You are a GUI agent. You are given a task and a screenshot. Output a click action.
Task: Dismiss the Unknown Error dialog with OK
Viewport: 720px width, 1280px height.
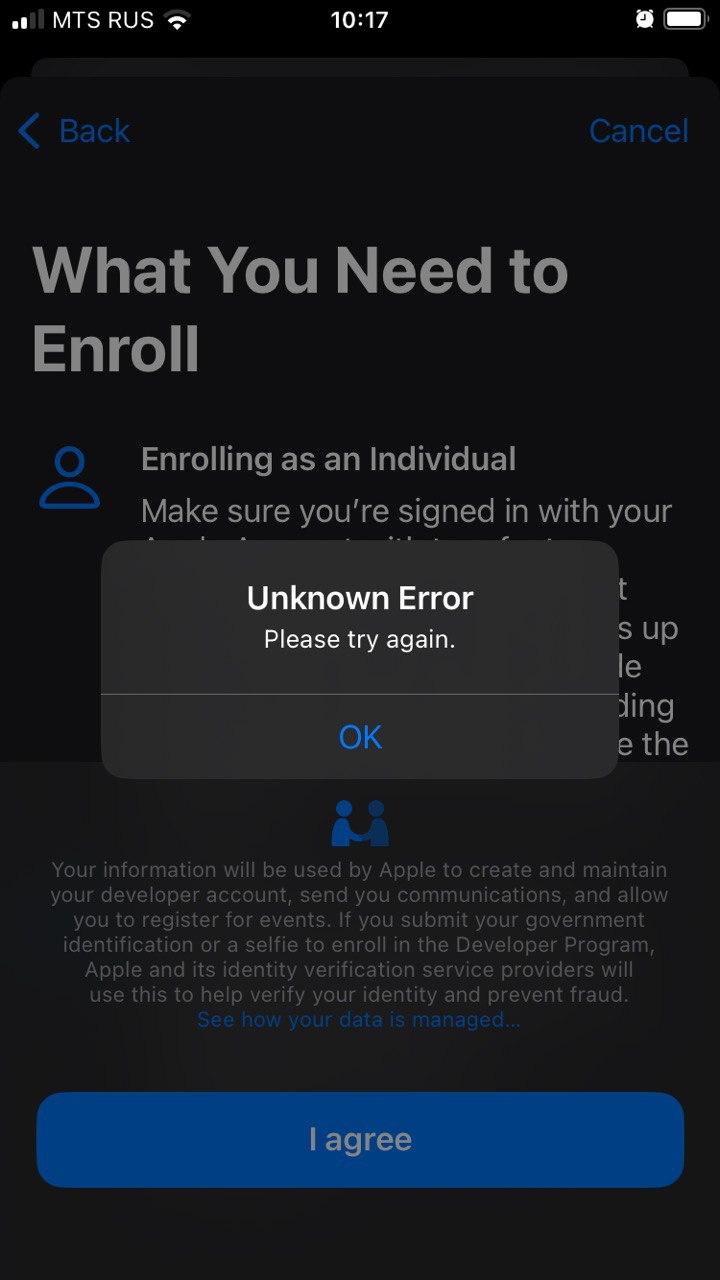point(360,737)
